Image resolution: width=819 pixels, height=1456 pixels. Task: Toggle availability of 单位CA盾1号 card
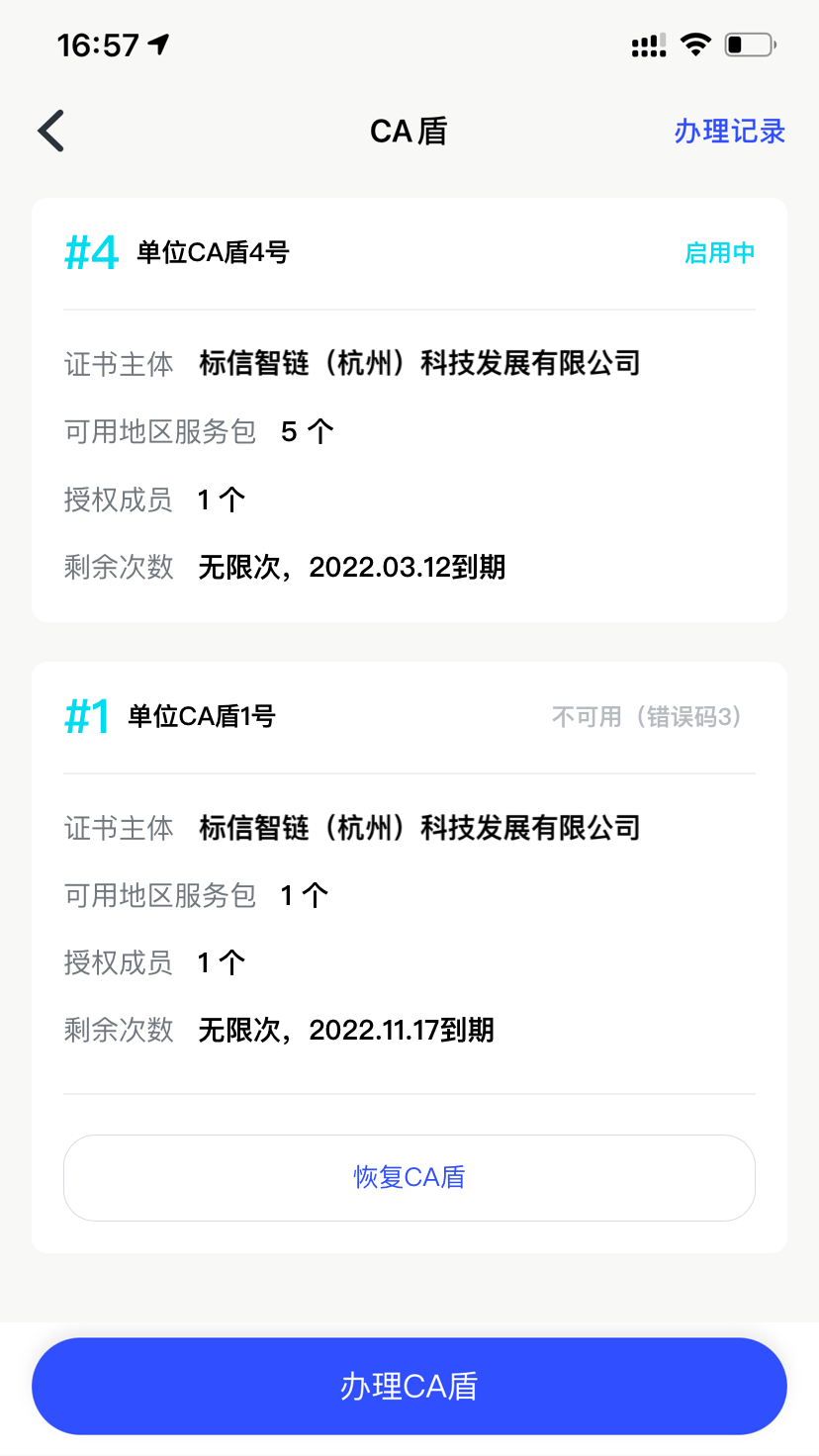click(647, 716)
